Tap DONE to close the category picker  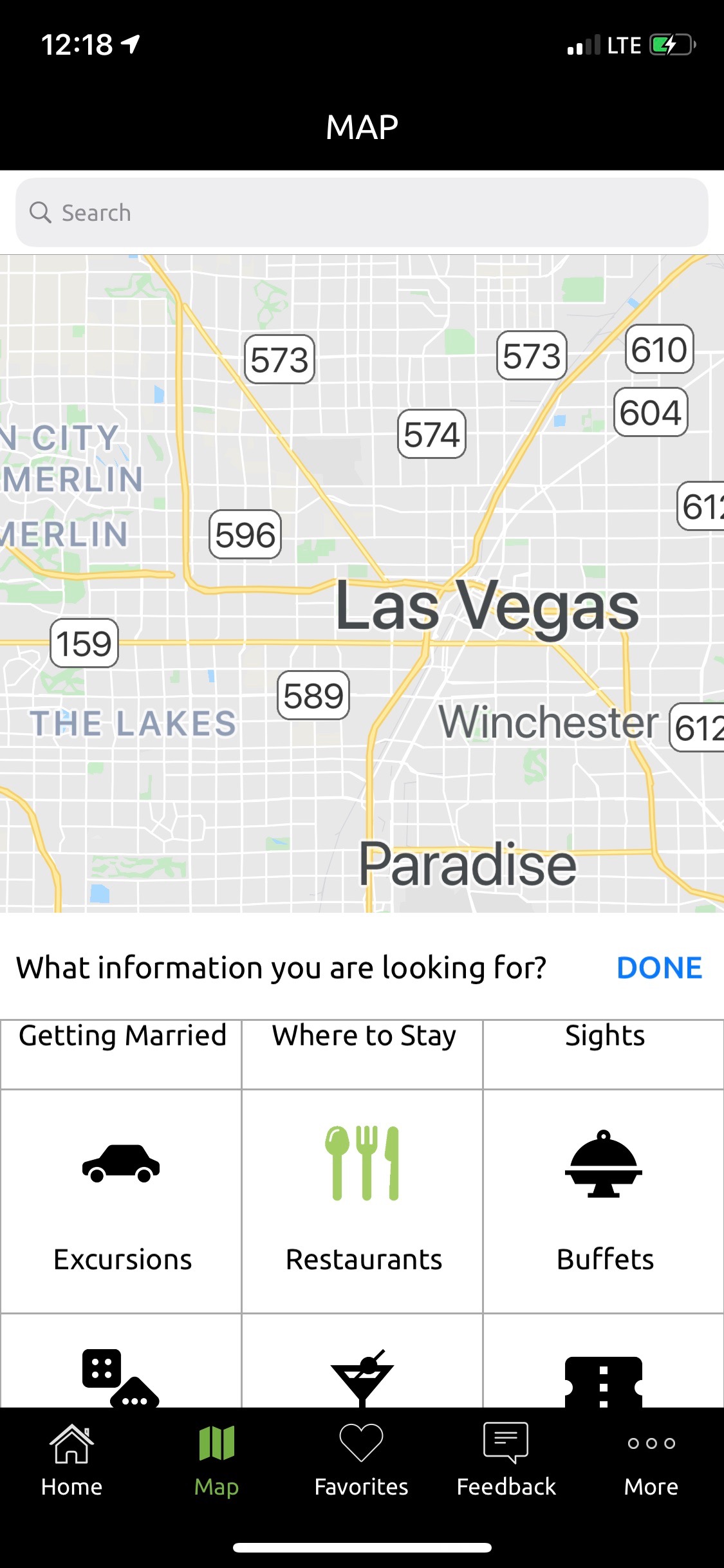pos(659,967)
